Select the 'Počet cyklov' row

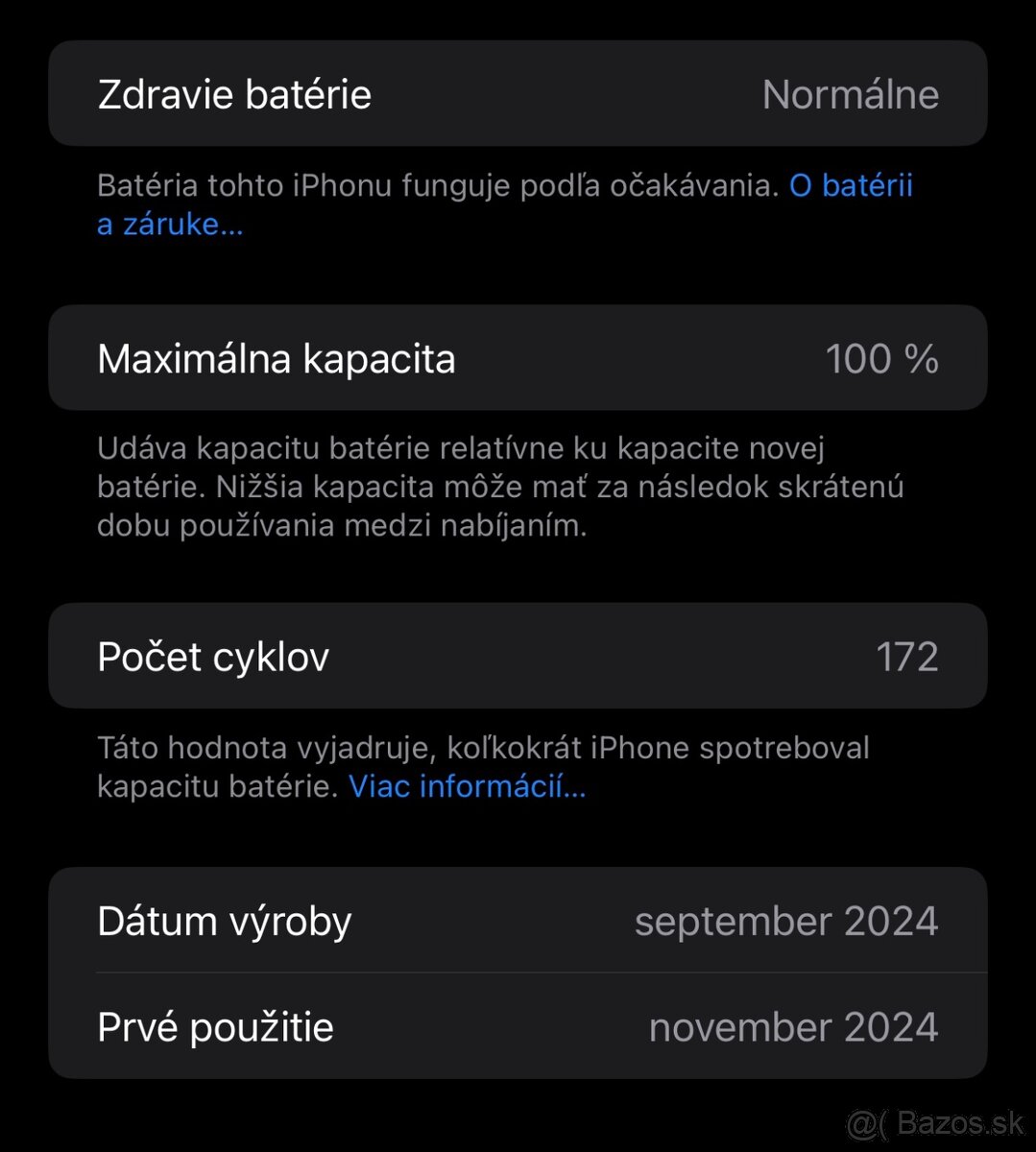[x=518, y=656]
